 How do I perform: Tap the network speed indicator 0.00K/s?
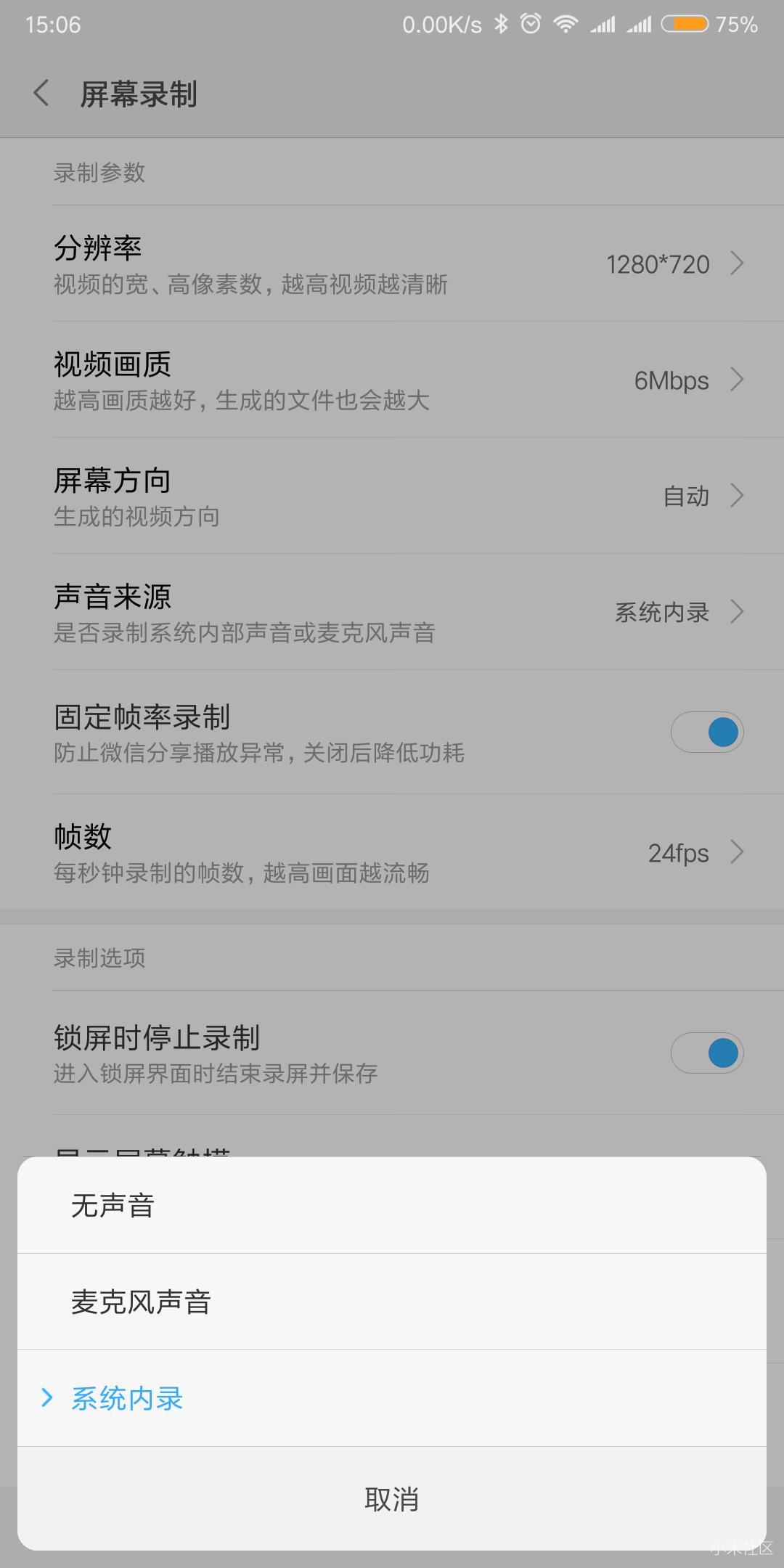point(441,24)
